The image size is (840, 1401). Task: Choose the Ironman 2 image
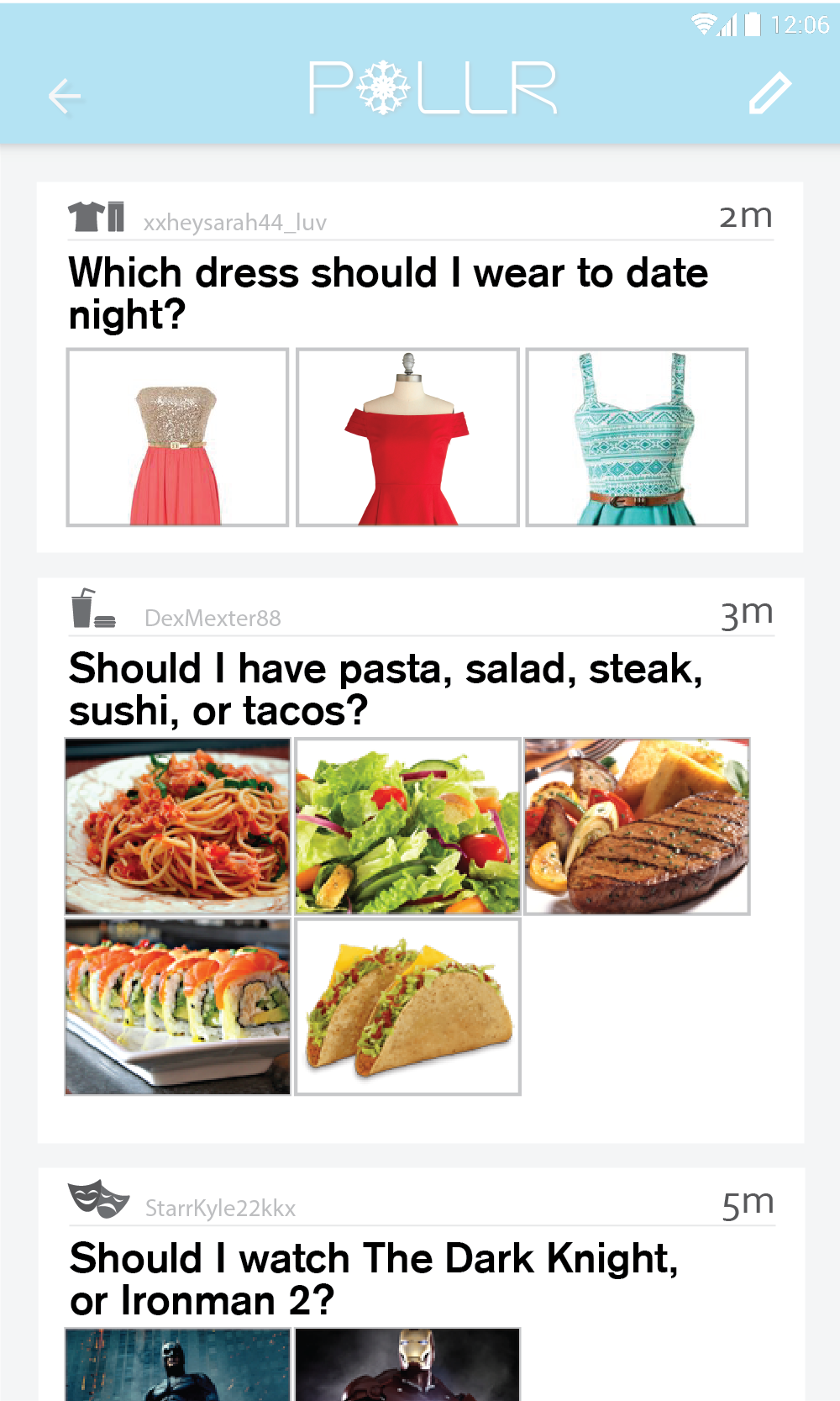(x=407, y=1364)
